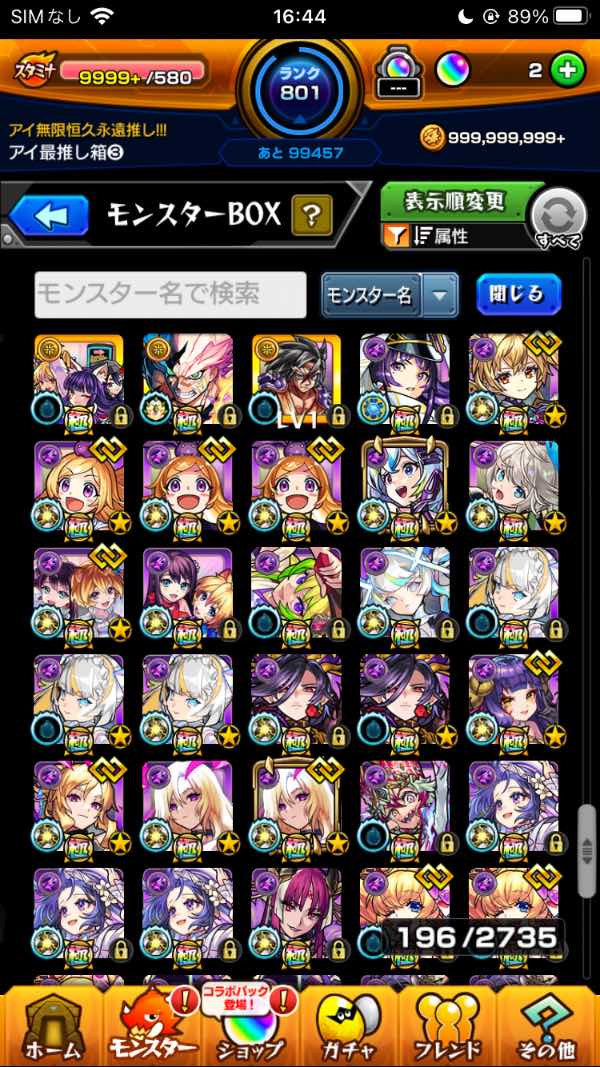Open the その他 tab
The image size is (600, 1067).
click(x=547, y=1025)
